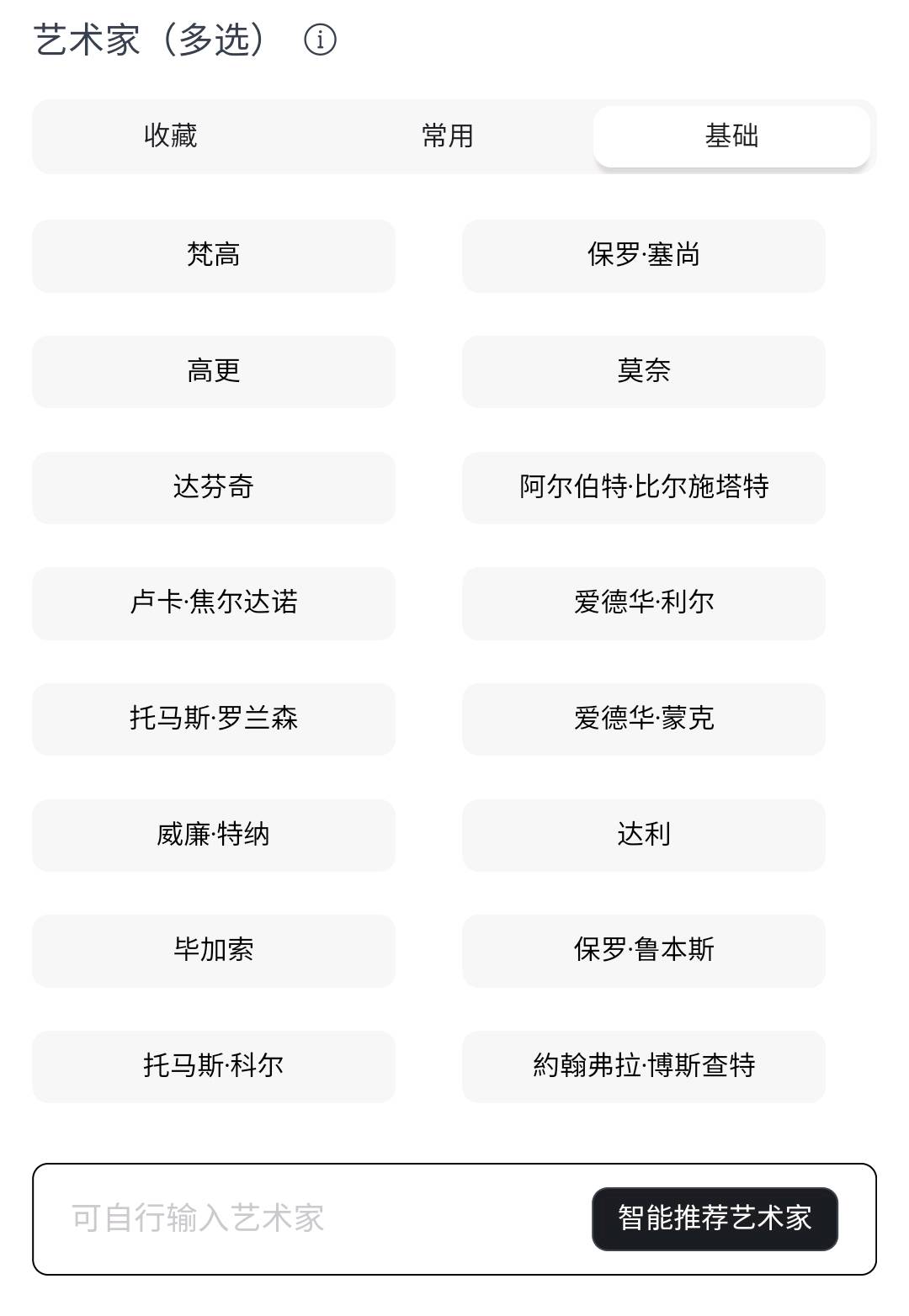Image resolution: width=909 pixels, height=1316 pixels.
Task: Choose artist 保罗·塞尚
Action: (643, 256)
